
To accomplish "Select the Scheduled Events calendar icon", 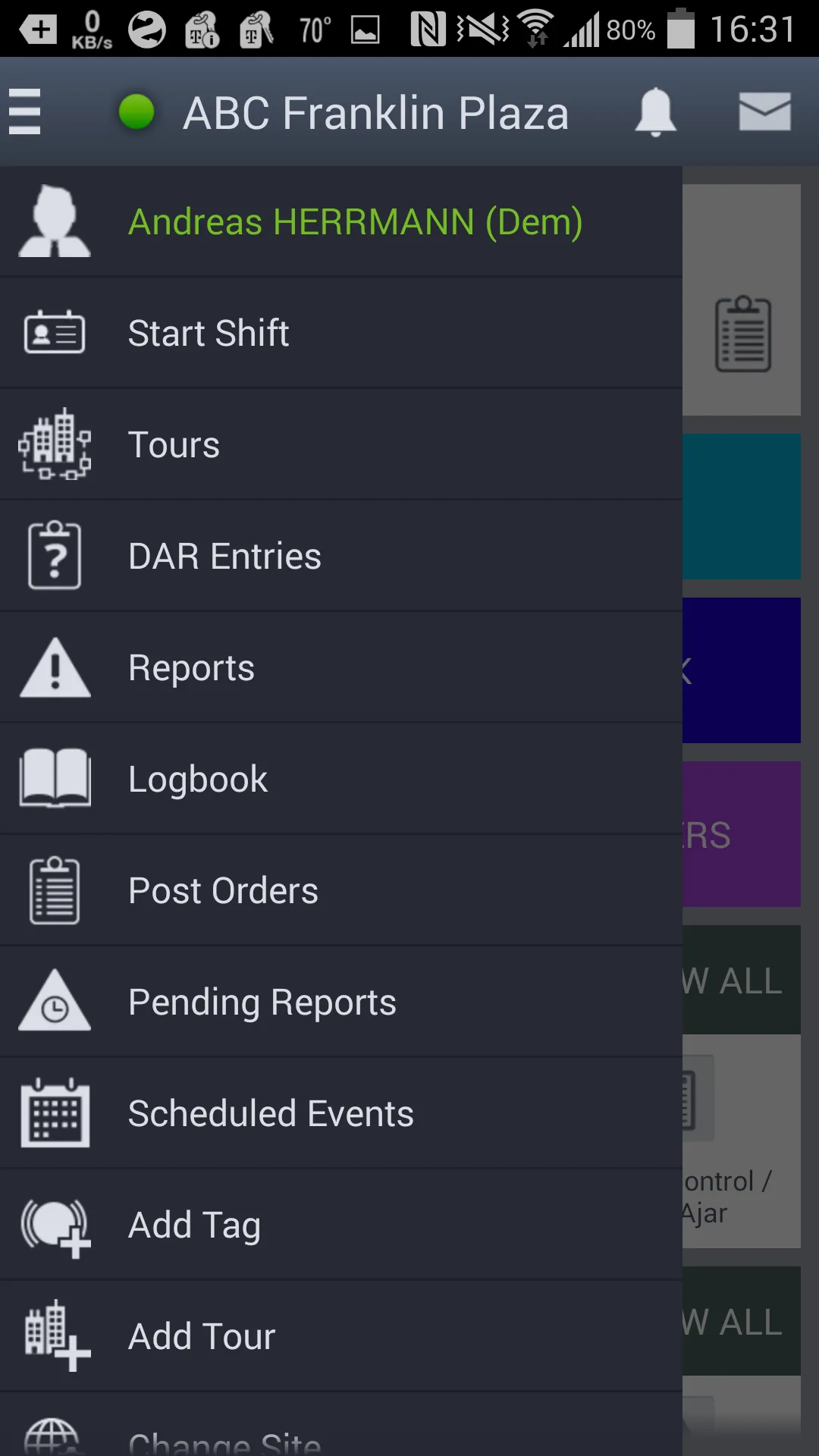I will point(55,1112).
